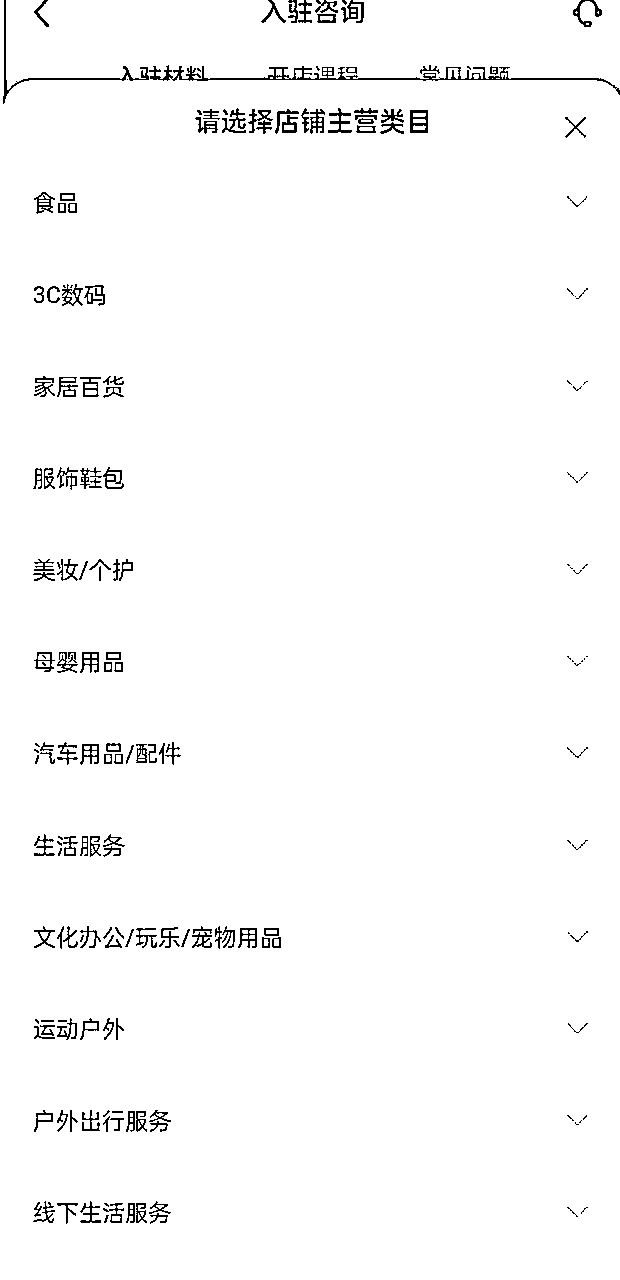Expand the 文化办公/玩乐/宠物用品 category

coord(577,937)
